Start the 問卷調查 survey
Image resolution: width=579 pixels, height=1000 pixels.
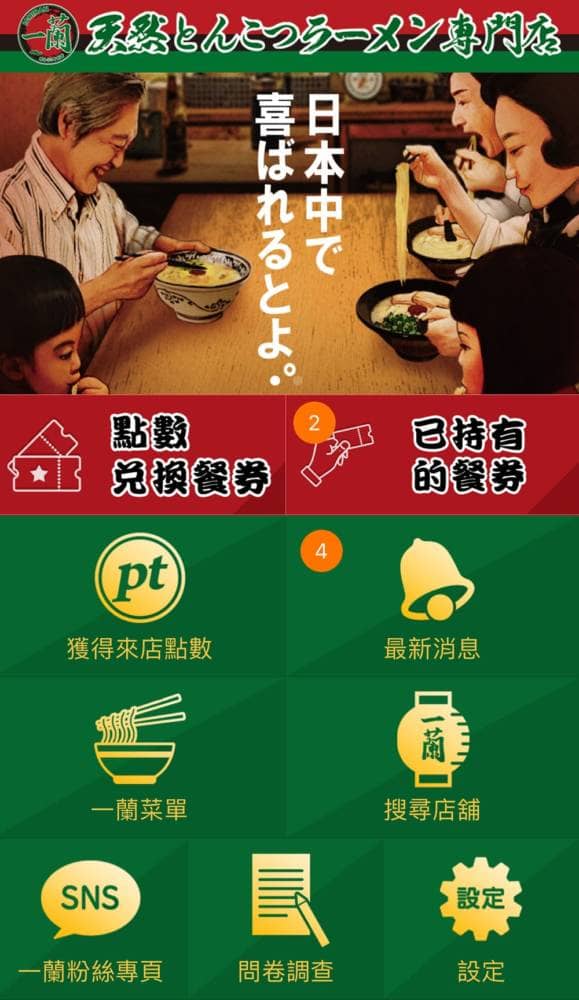point(286,919)
